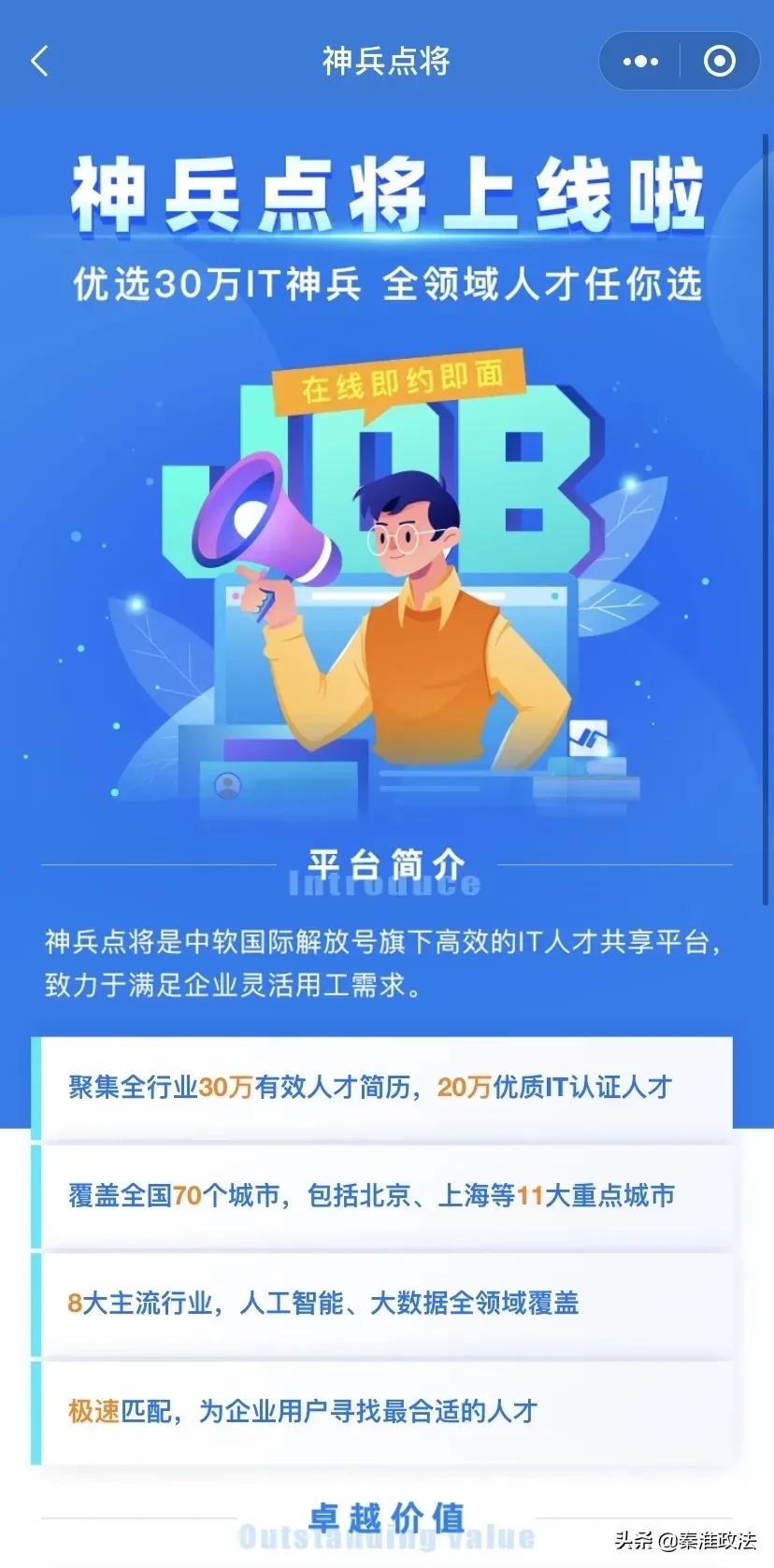Tap the back arrow in the title bar

click(x=37, y=61)
